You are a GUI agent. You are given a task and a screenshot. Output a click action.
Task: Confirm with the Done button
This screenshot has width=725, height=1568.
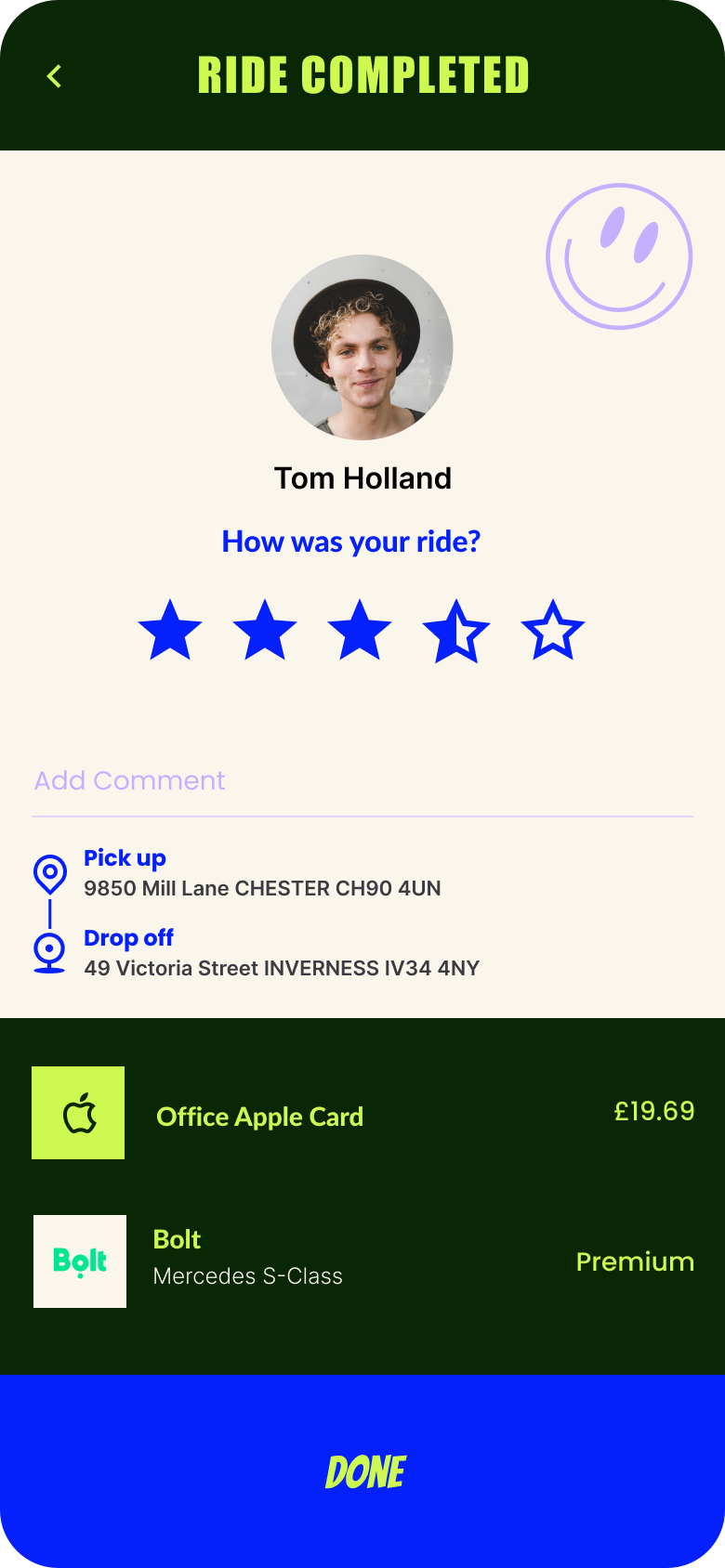point(362,1471)
